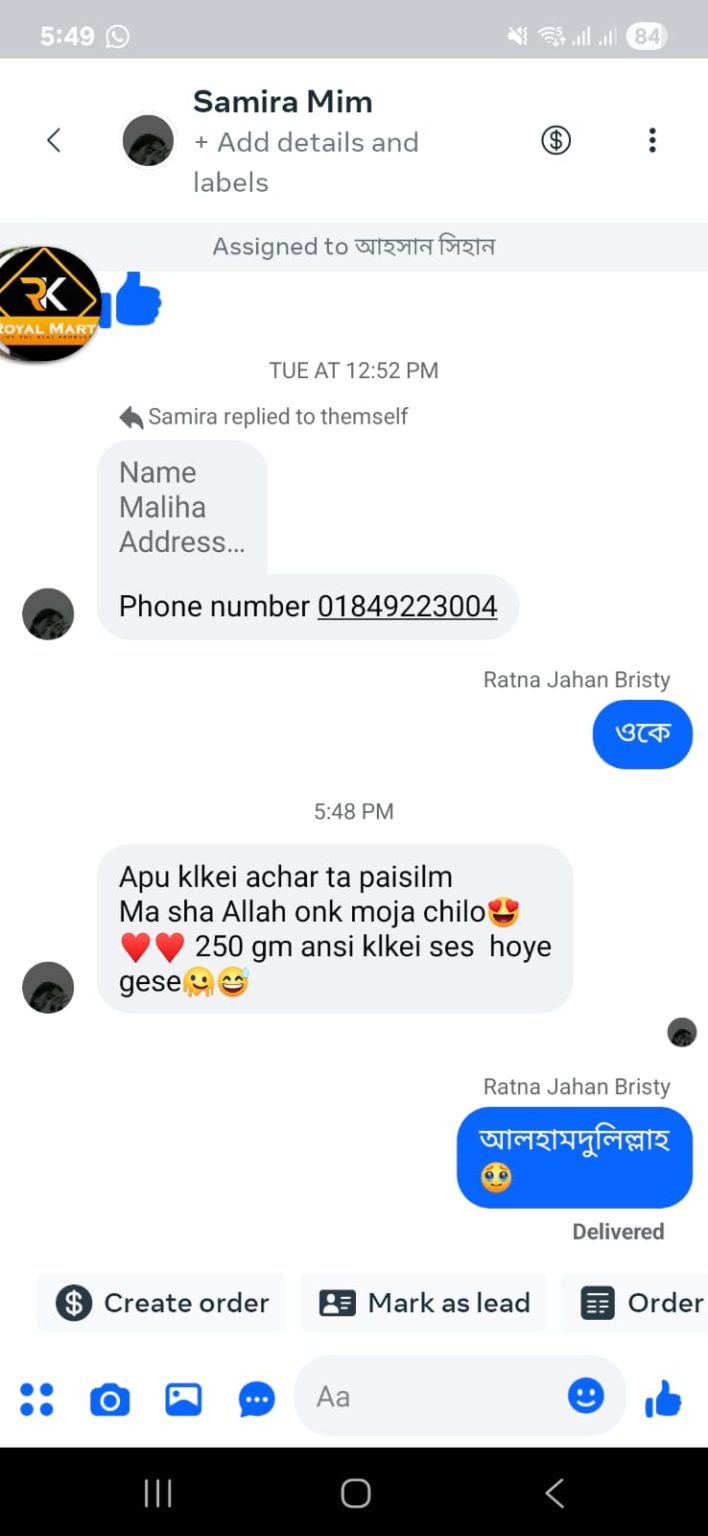This screenshot has width=708, height=1536.
Task: Go to the system home screen
Action: coord(355,1493)
